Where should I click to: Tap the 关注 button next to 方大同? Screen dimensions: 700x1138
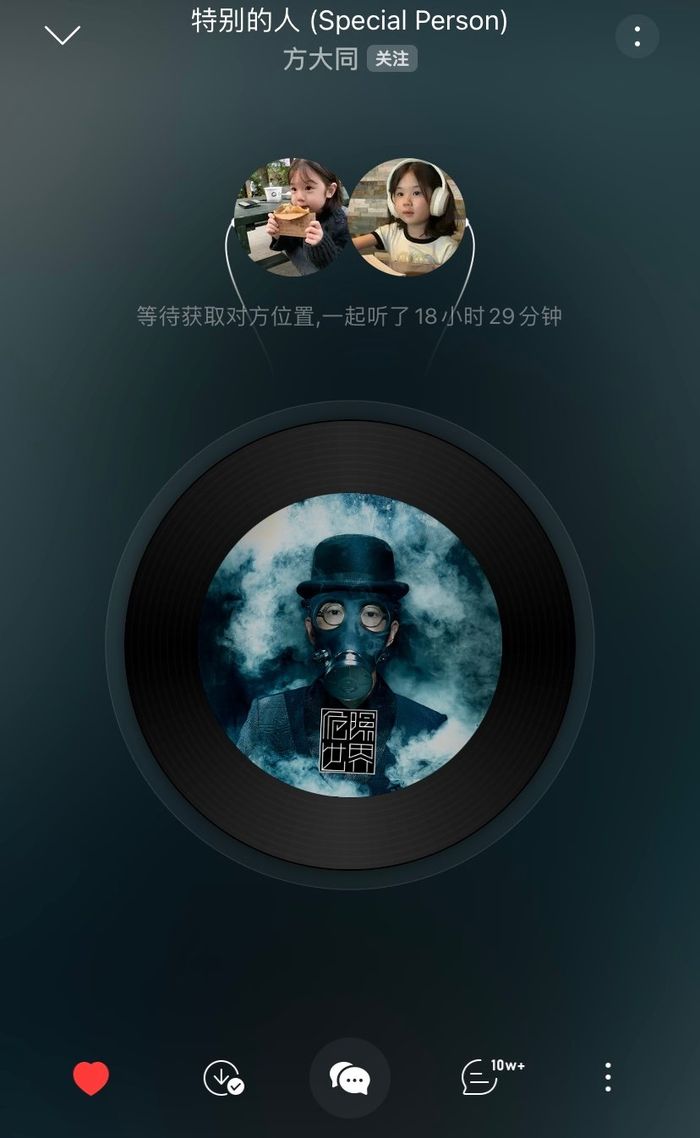[x=391, y=59]
